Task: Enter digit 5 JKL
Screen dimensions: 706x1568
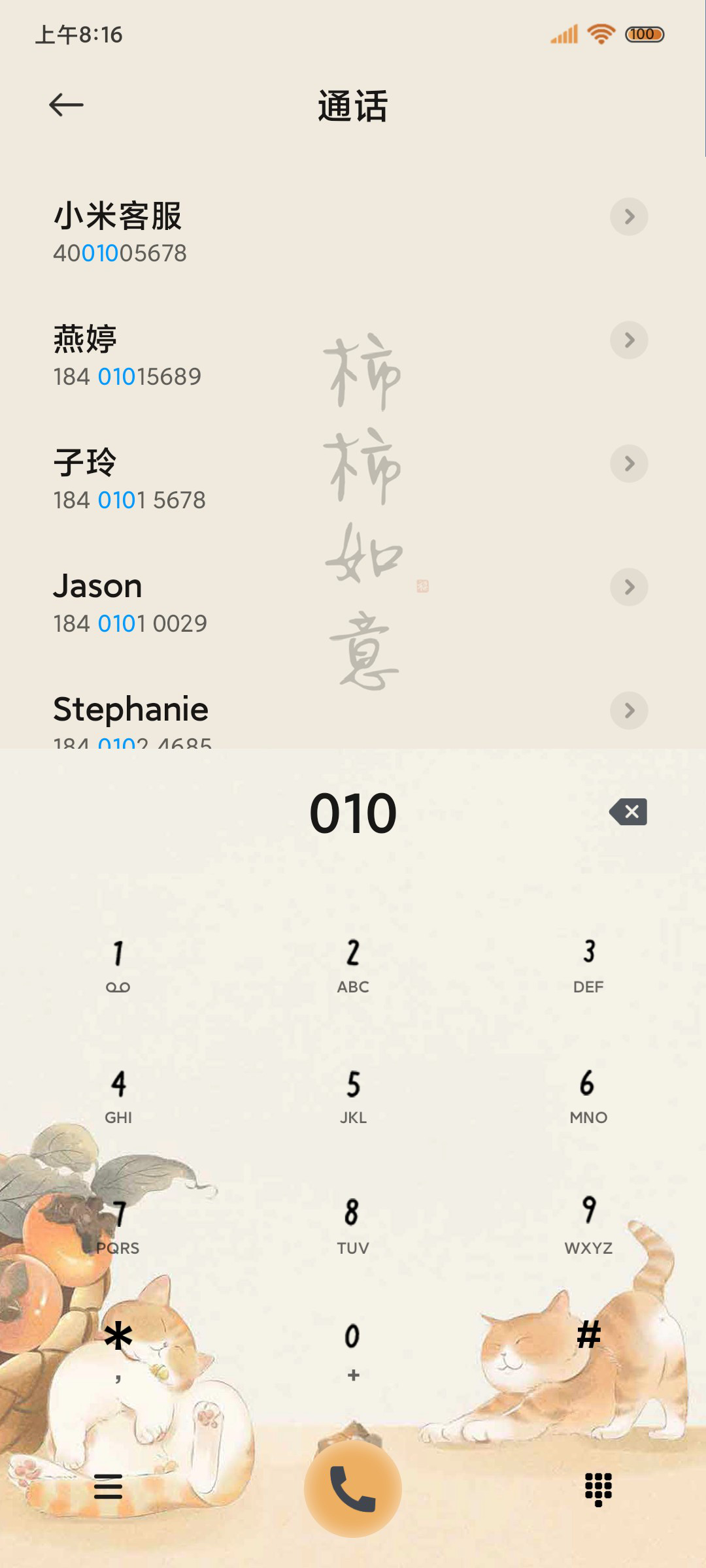Action: [353, 1098]
